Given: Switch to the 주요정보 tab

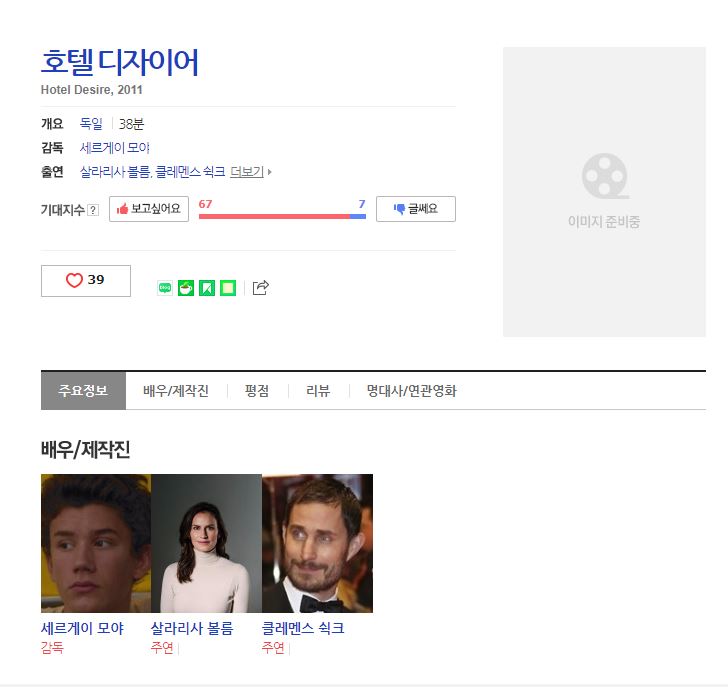Looking at the screenshot, I should tap(83, 391).
